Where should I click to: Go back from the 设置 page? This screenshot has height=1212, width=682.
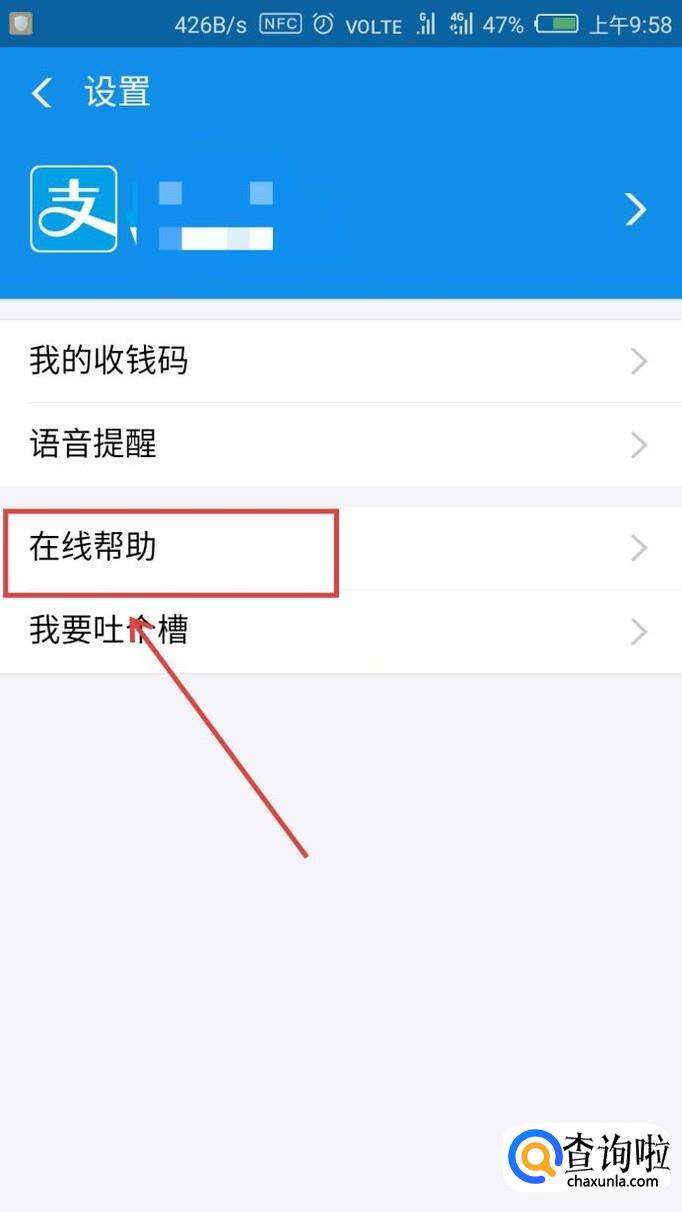42,93
